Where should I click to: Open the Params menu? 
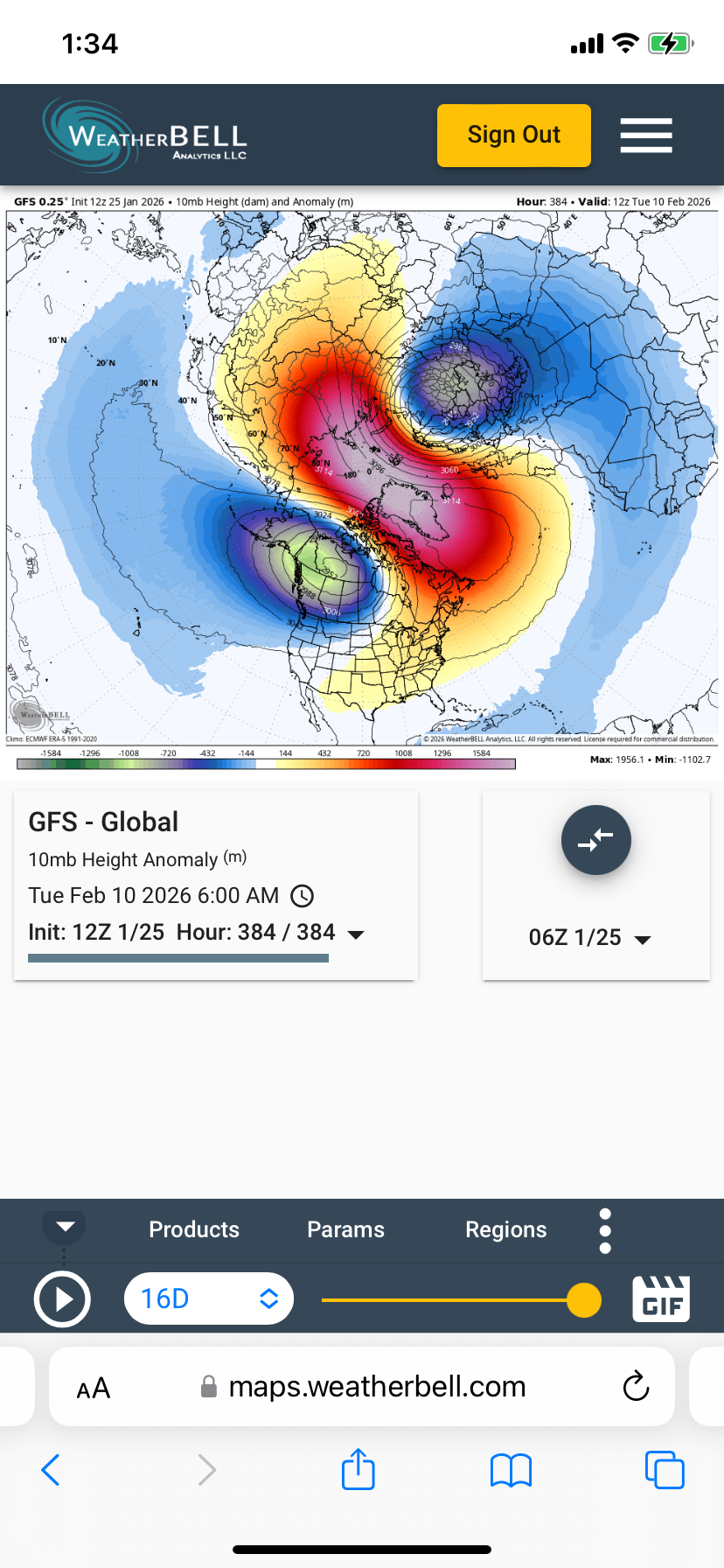(x=345, y=1229)
